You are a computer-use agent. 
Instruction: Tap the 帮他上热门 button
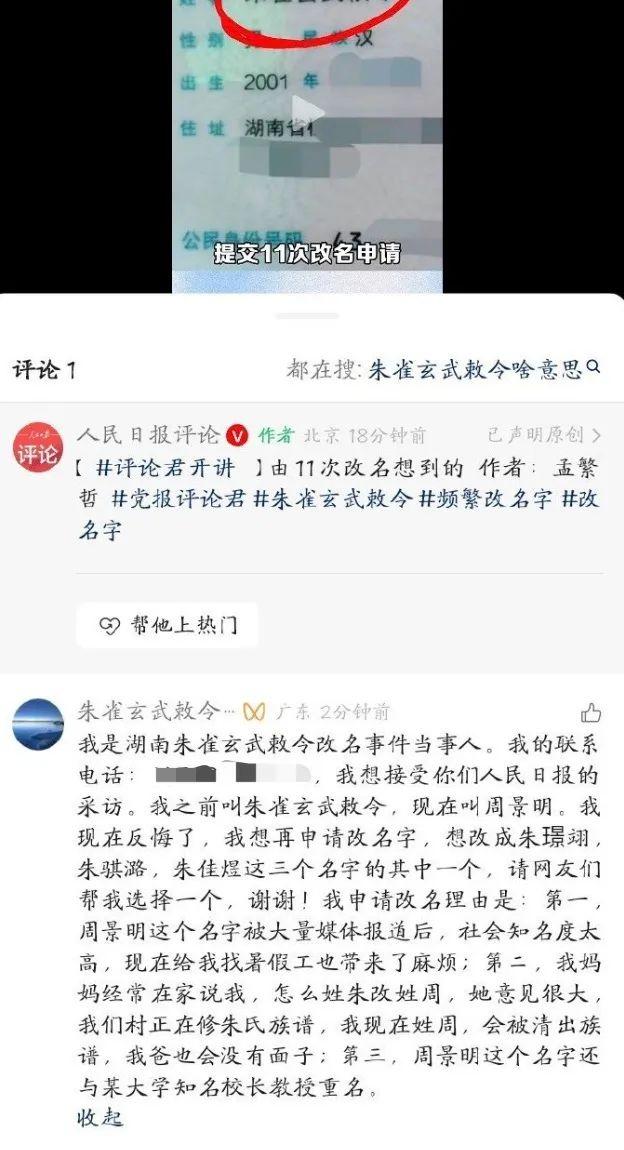(167, 625)
